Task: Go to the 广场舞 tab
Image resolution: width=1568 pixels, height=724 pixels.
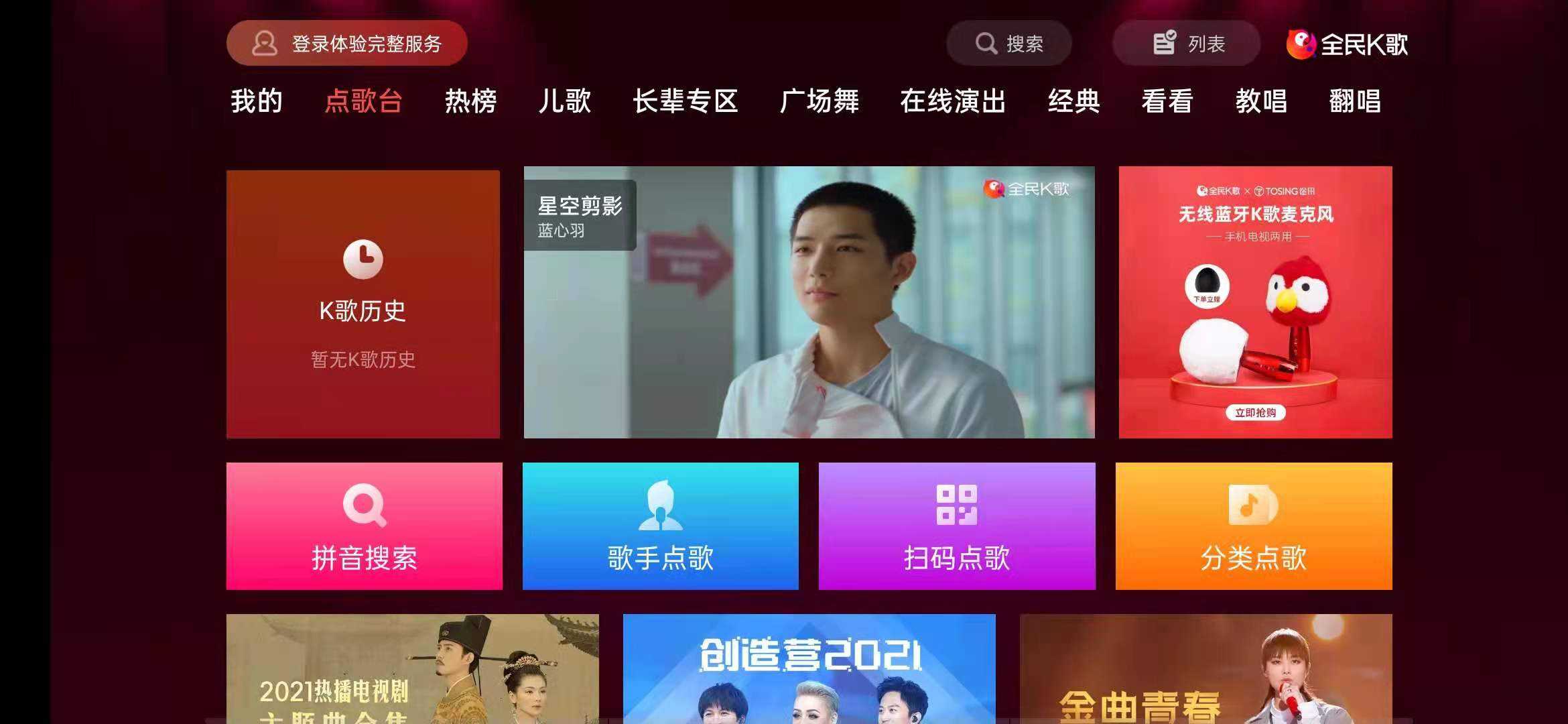Action: coord(819,101)
